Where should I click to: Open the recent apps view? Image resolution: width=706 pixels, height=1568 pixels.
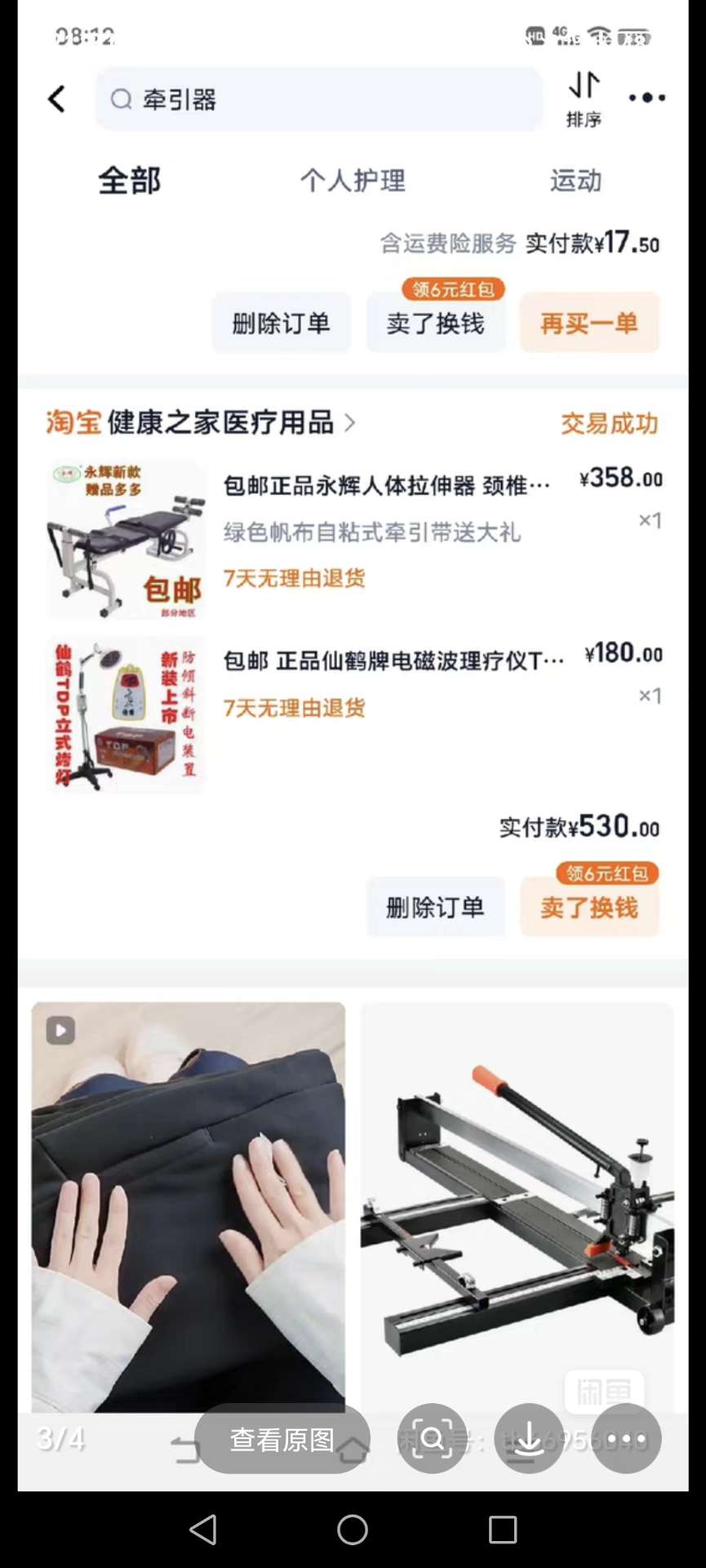pos(503,1530)
